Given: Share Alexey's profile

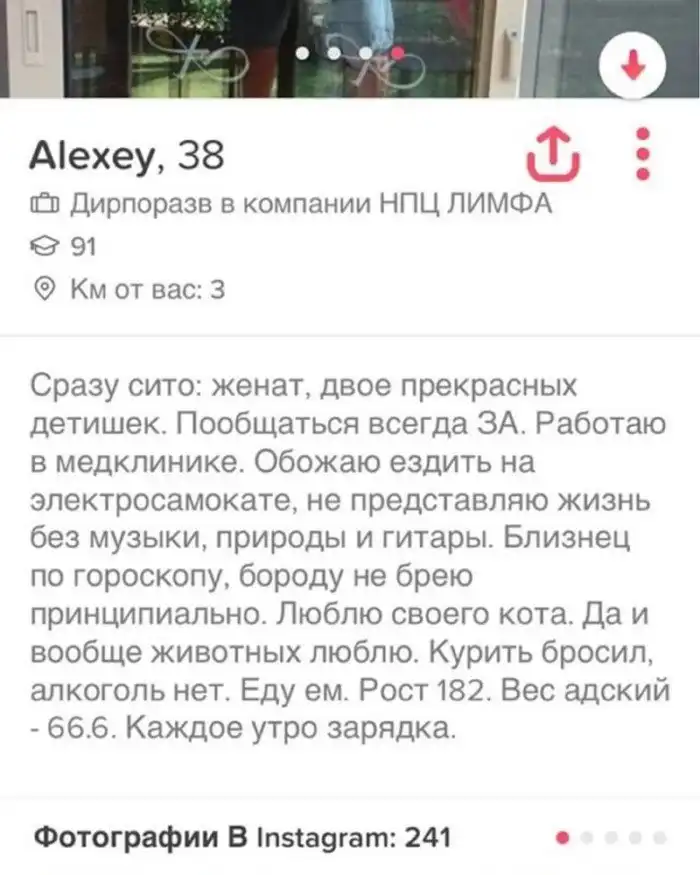Looking at the screenshot, I should (553, 155).
